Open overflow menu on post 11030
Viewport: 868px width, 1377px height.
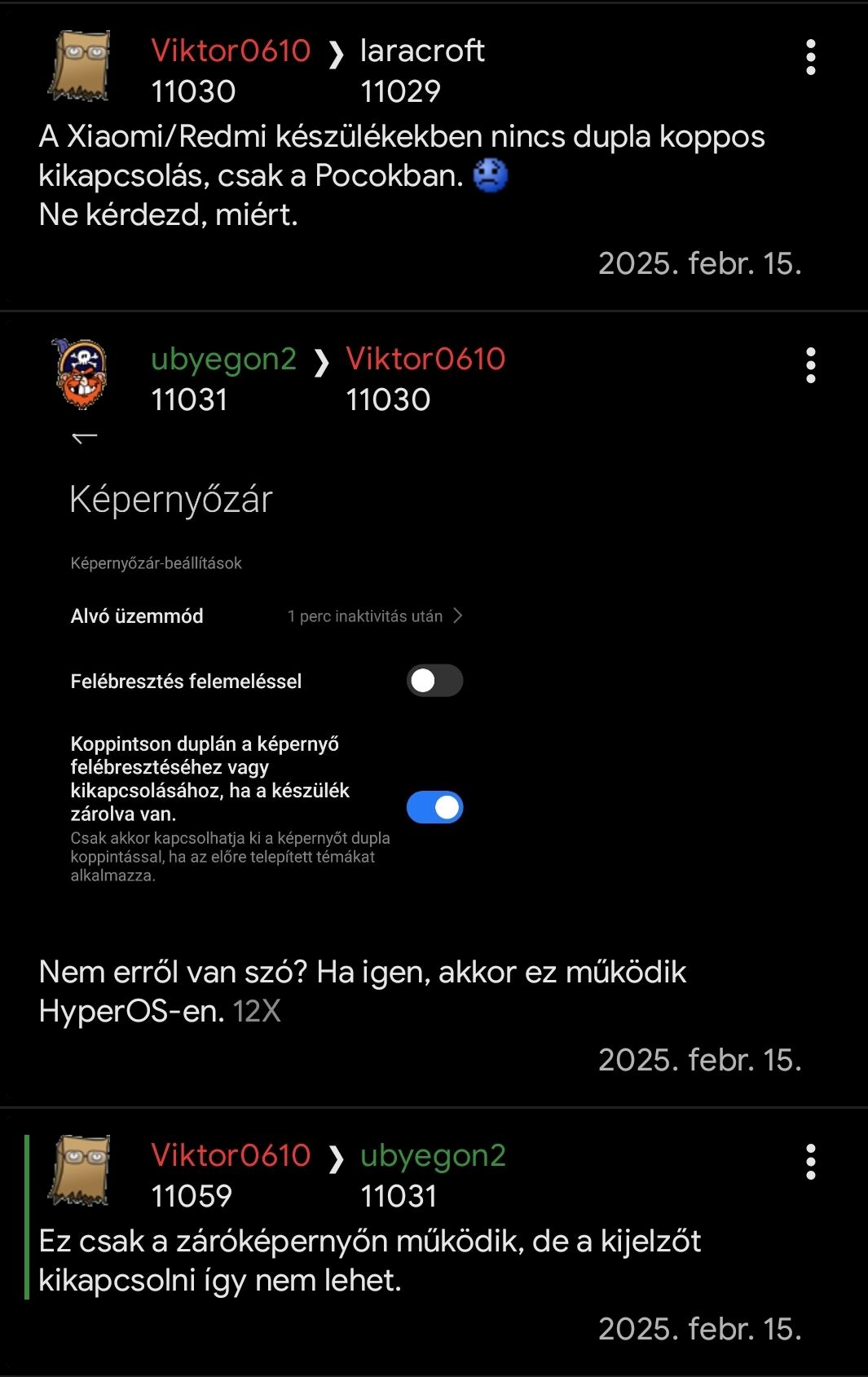click(810, 58)
